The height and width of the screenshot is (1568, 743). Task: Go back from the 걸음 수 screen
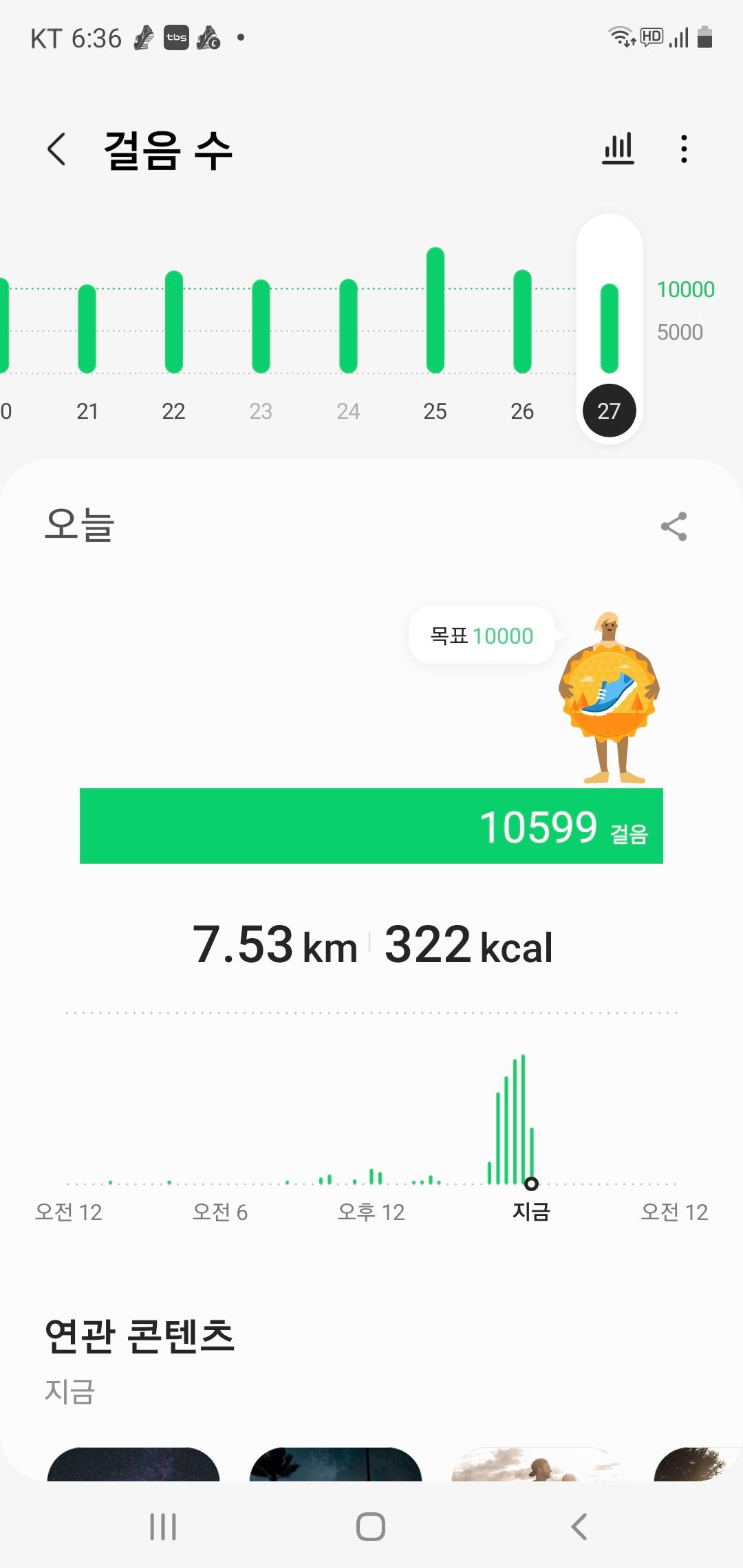(x=56, y=149)
